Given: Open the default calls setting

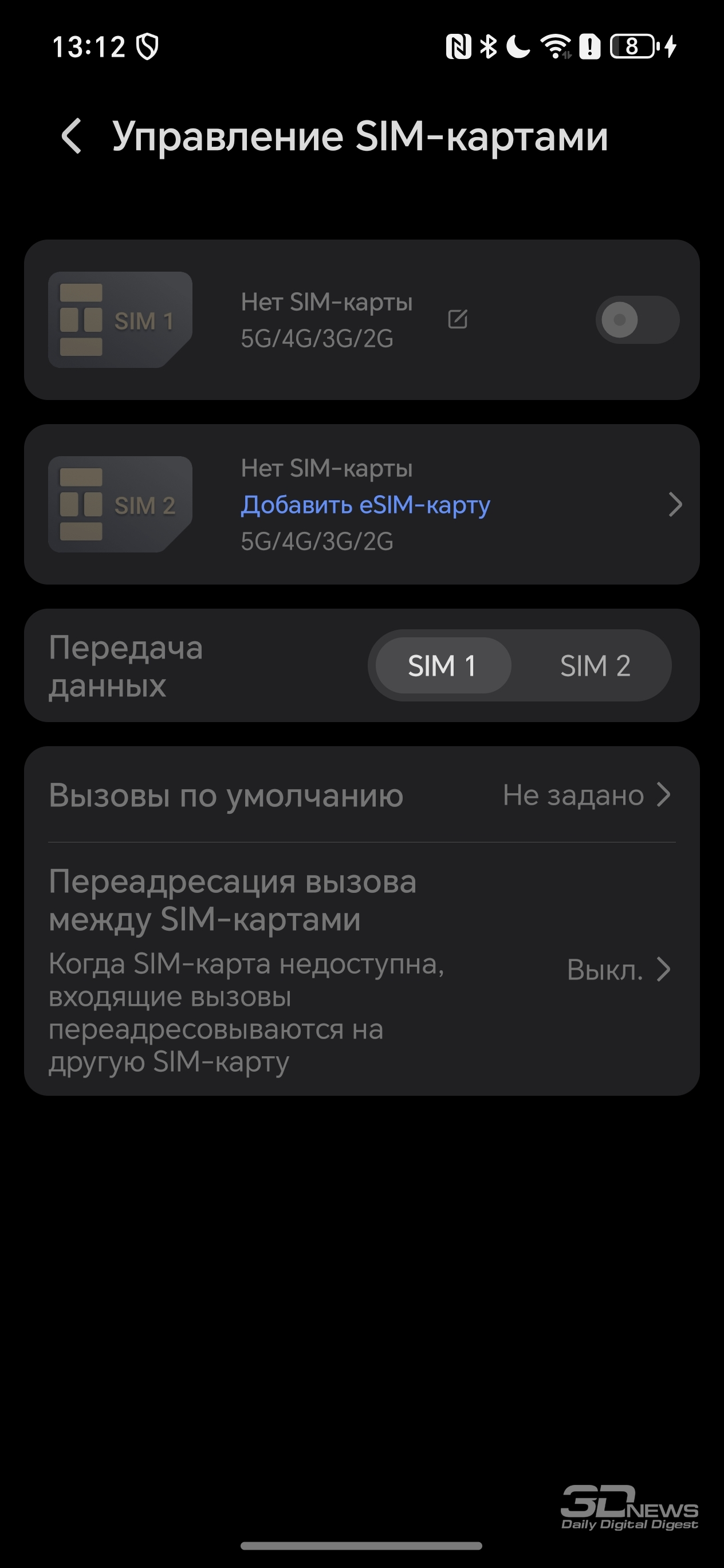Looking at the screenshot, I should 362,795.
